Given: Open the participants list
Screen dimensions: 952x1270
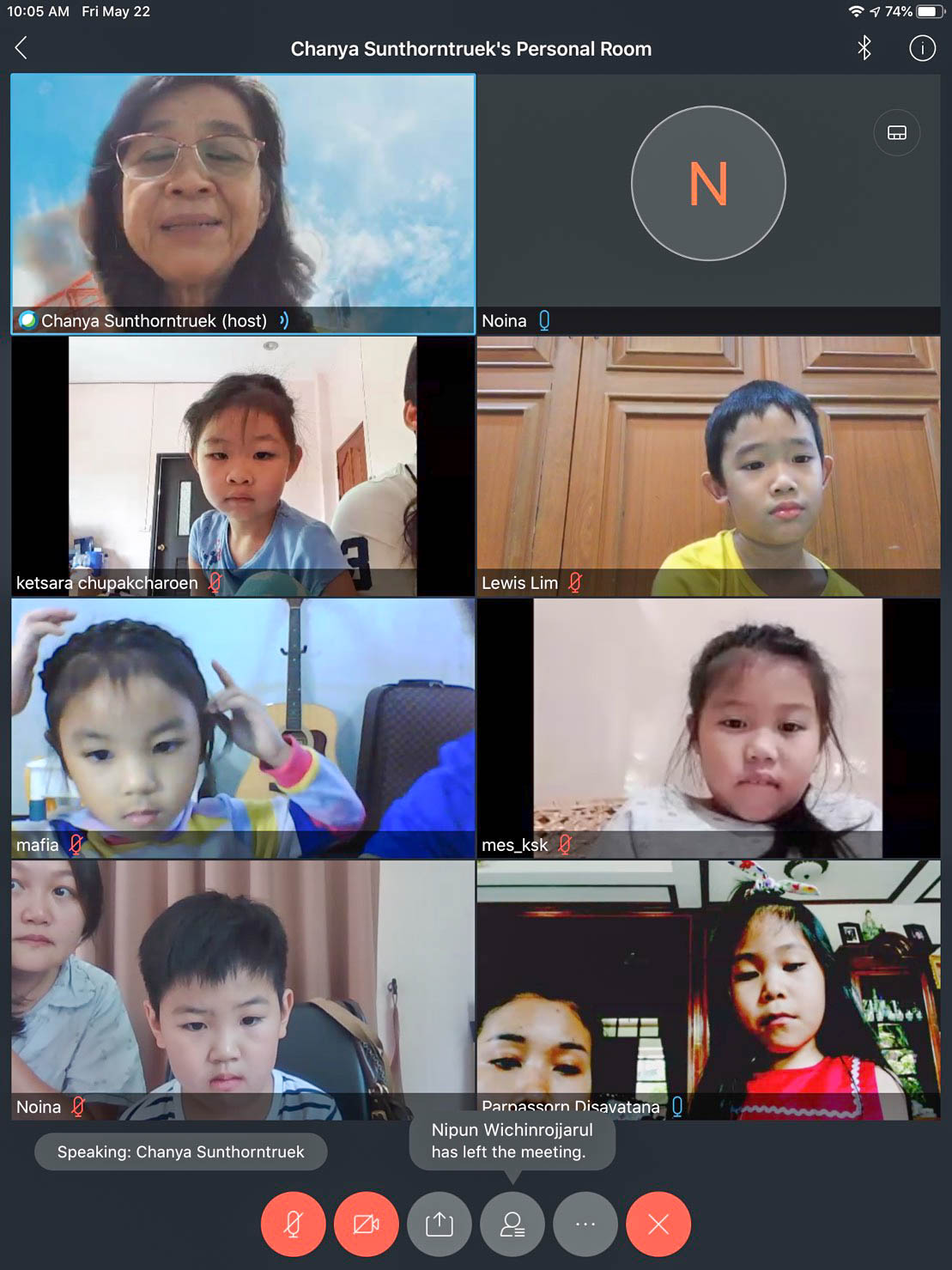Looking at the screenshot, I should coord(512,1224).
